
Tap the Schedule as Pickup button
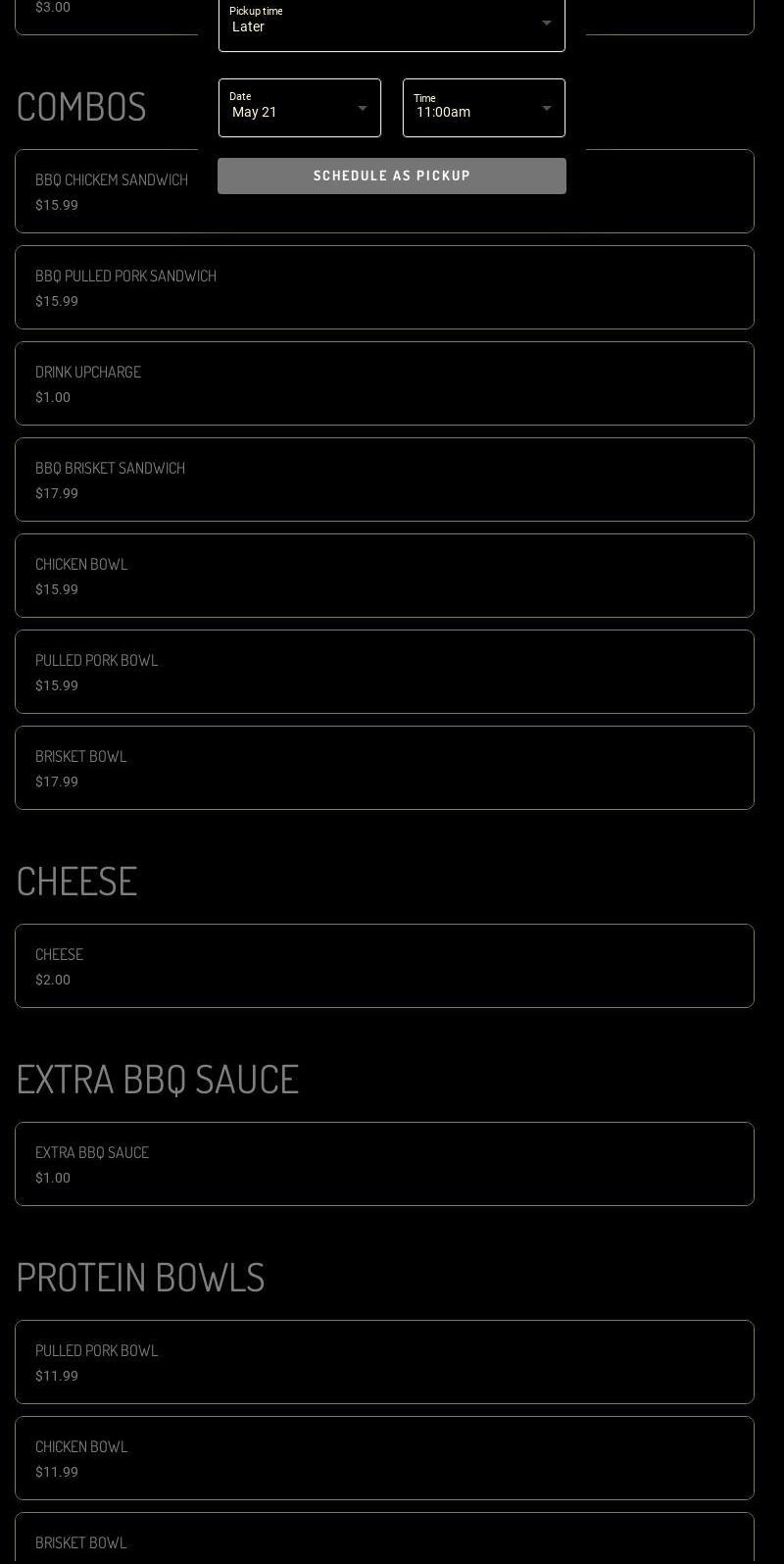point(391,176)
